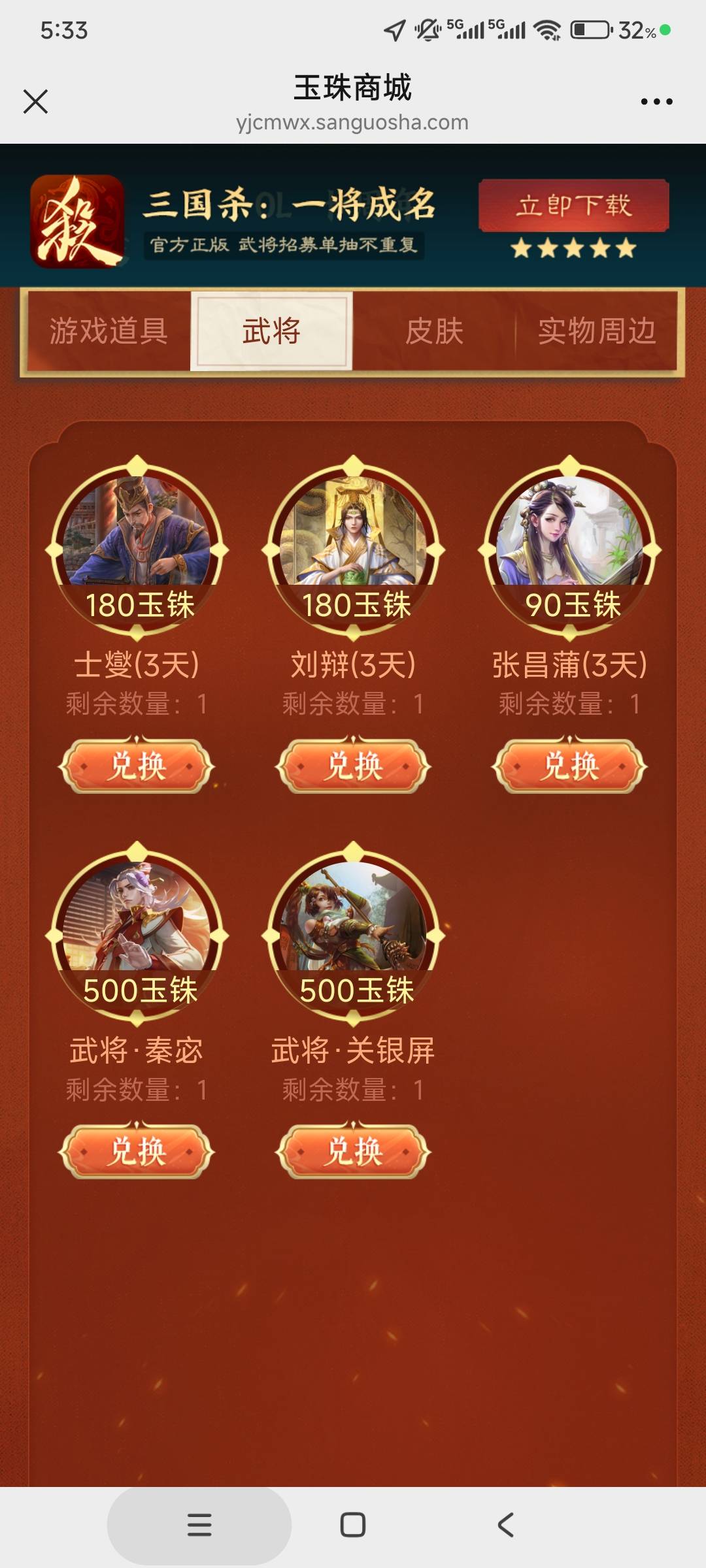Redeem 士燮(3天) for 180 玉珠
706x1568 pixels.
(137, 765)
